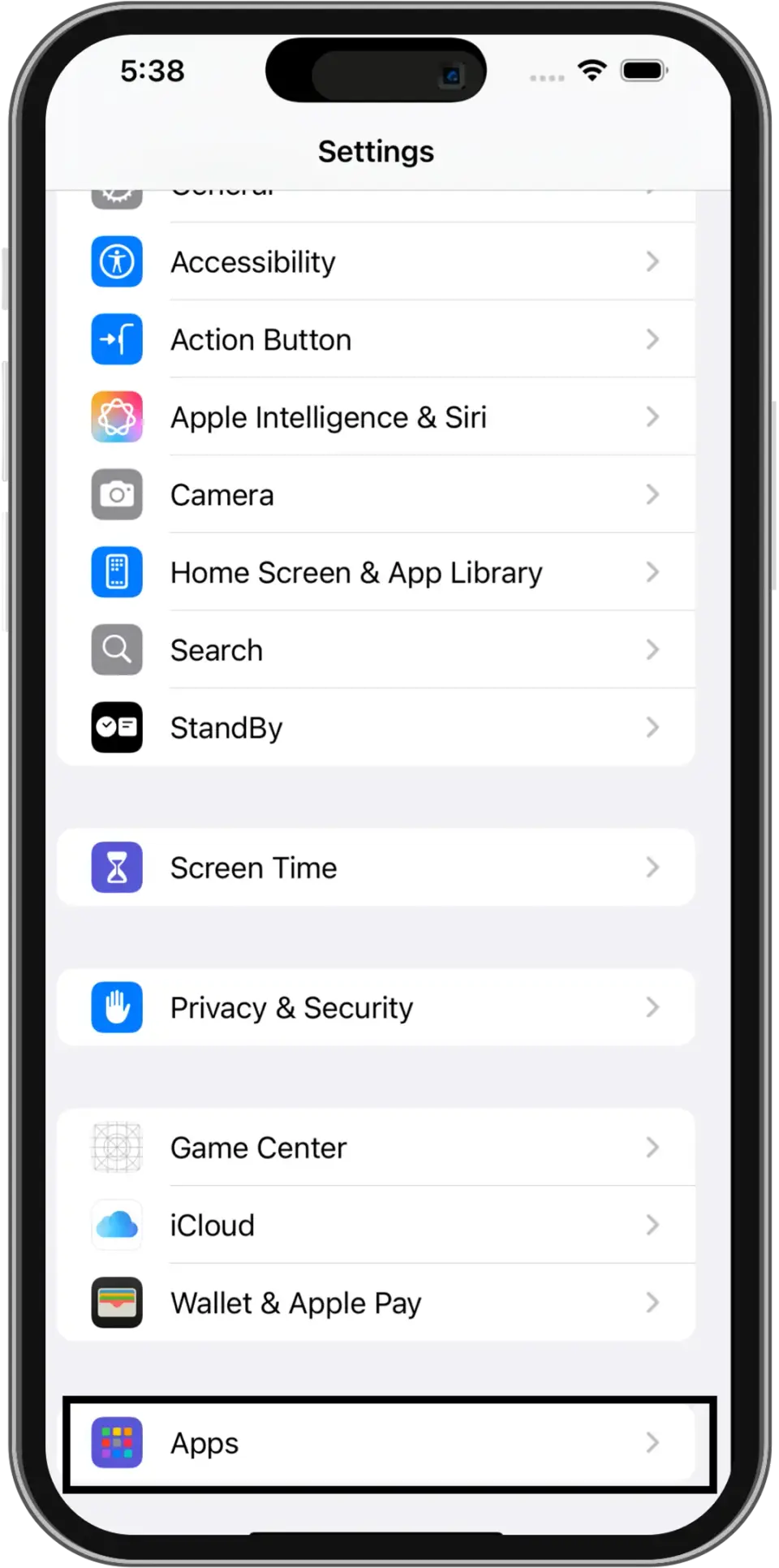Open Wallet & Apple Pay
Image resolution: width=779 pixels, height=1568 pixels.
(x=375, y=1303)
